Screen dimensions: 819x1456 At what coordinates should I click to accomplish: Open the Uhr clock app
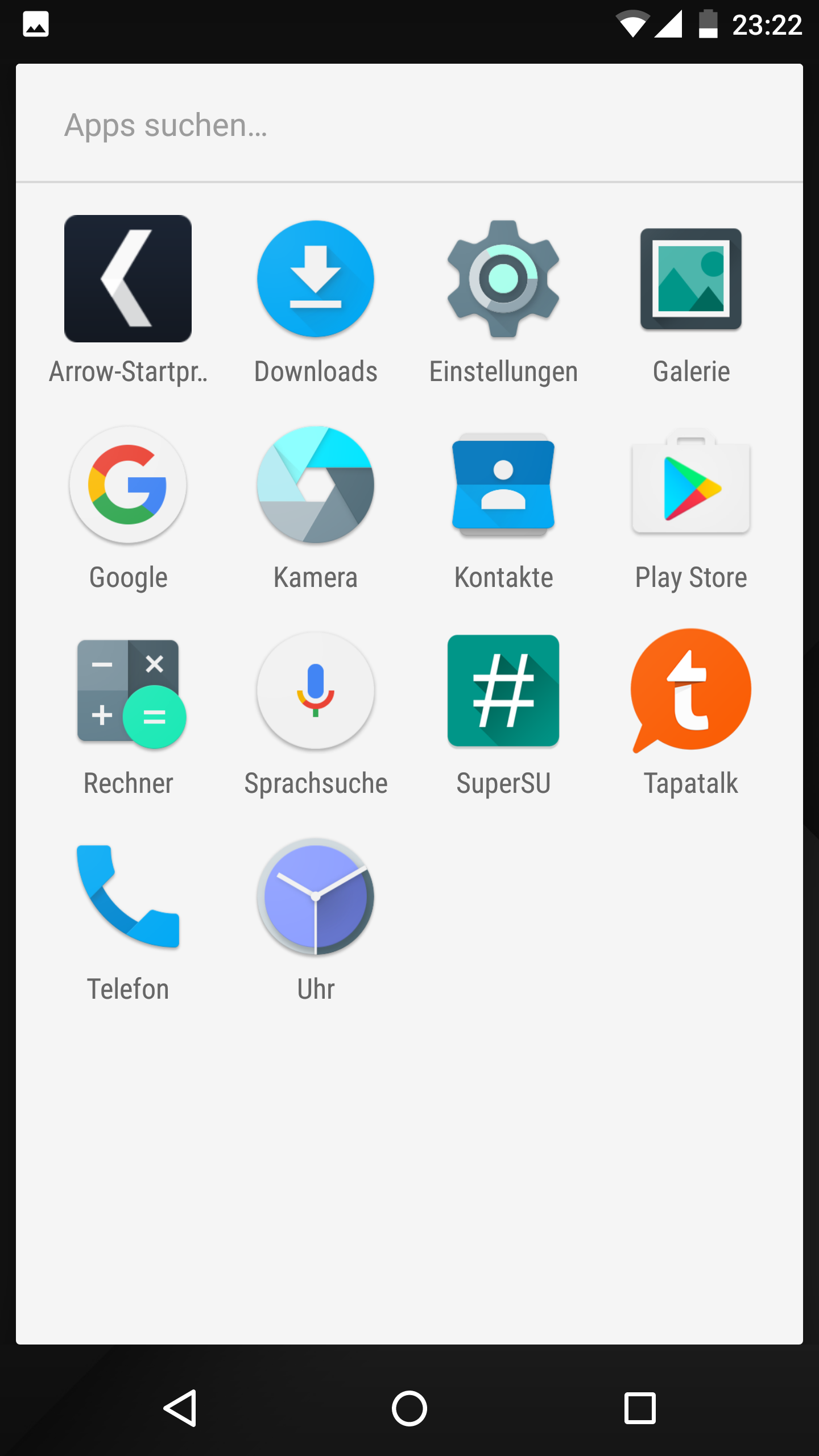[x=316, y=896]
